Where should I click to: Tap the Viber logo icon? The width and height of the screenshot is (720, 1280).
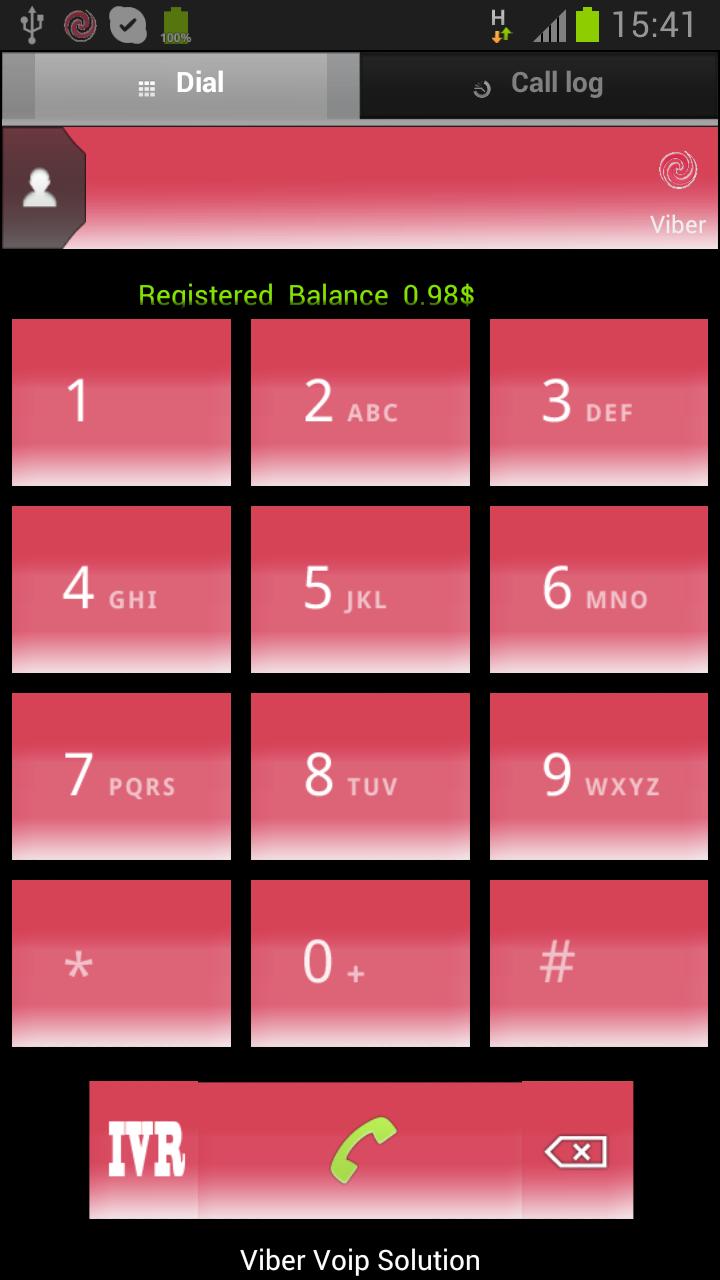(678, 168)
